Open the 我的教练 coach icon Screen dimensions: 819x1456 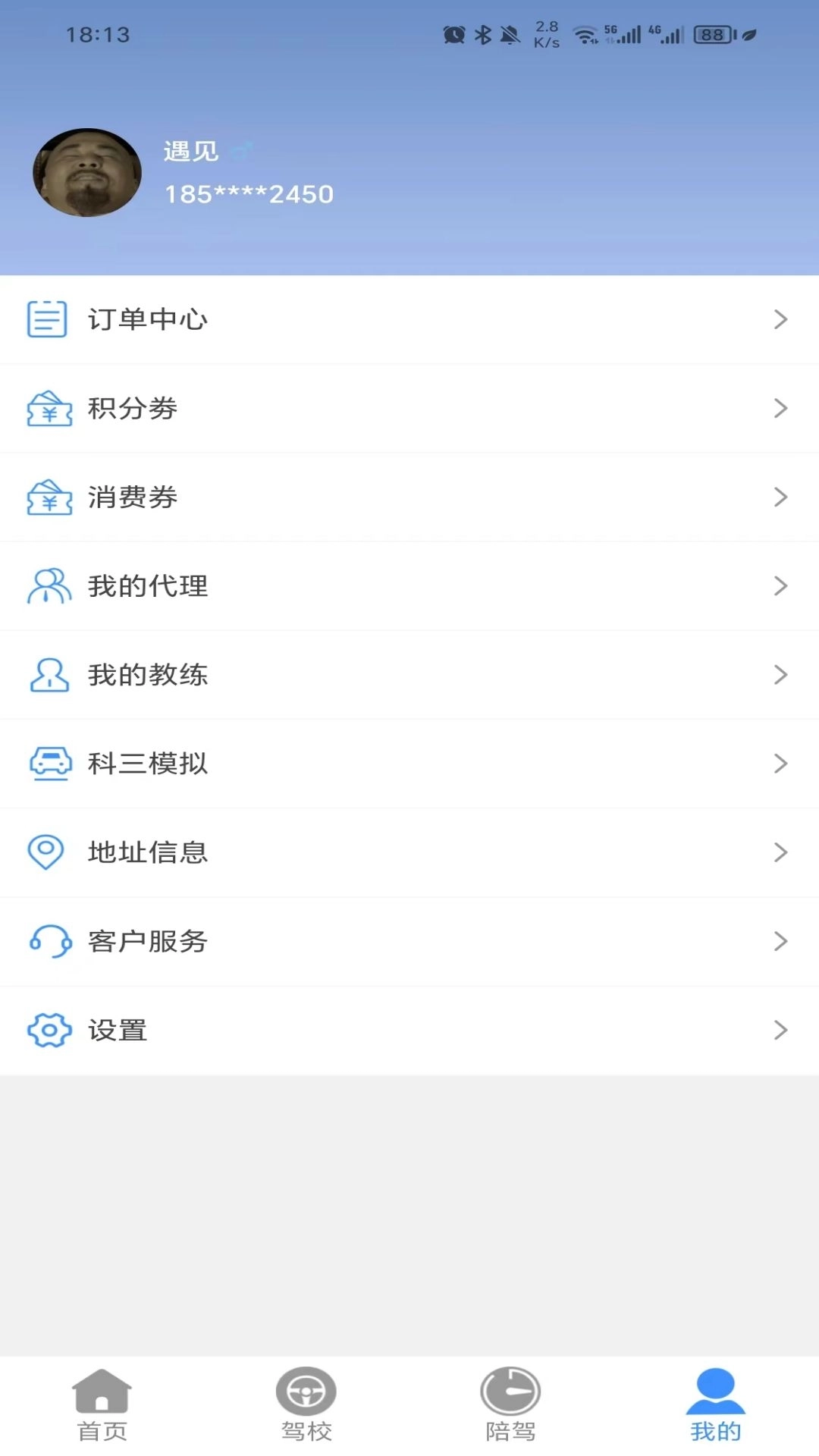coord(47,675)
